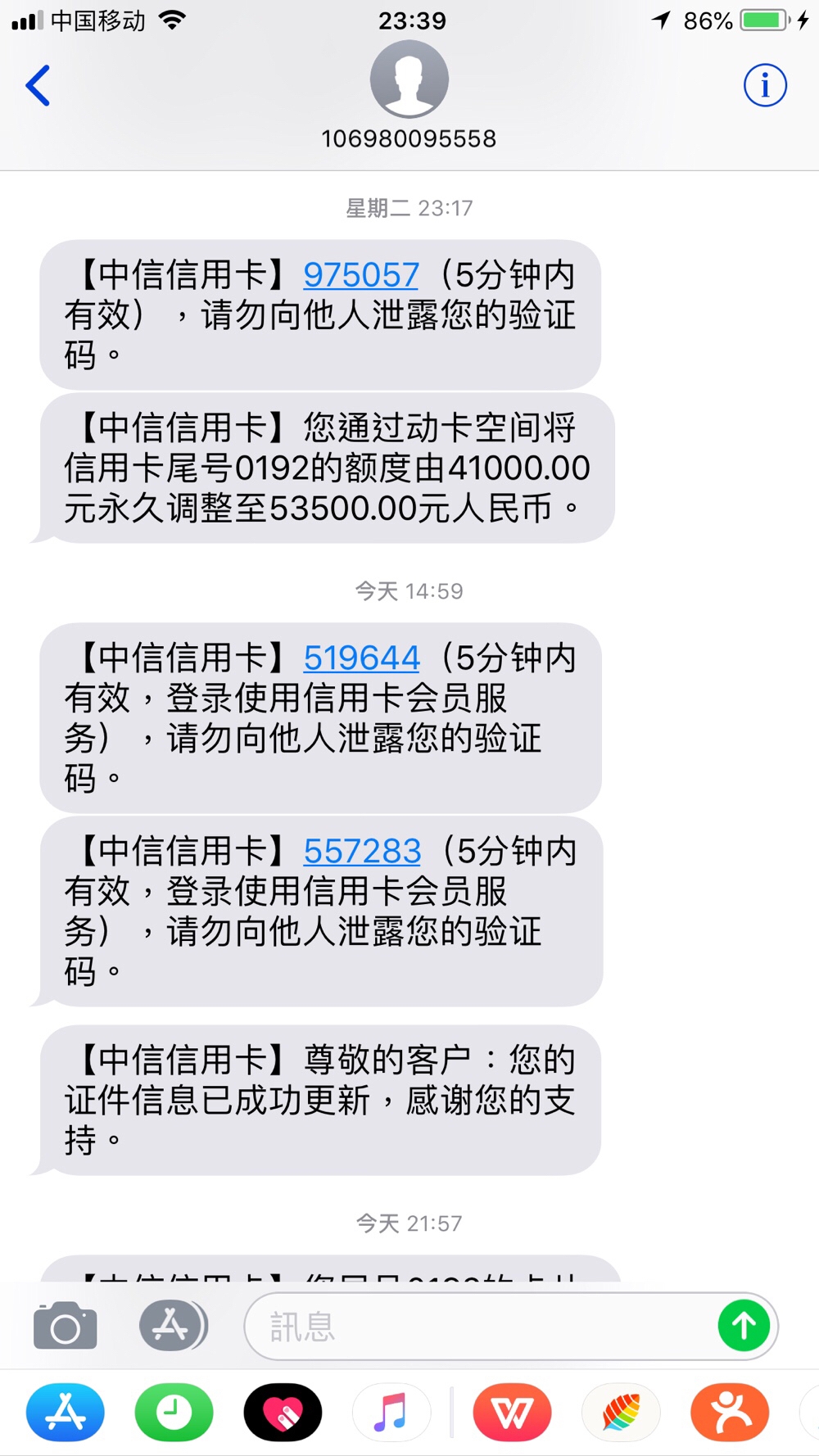Tap sender number 106980095558
819x1456 pixels.
point(409,138)
